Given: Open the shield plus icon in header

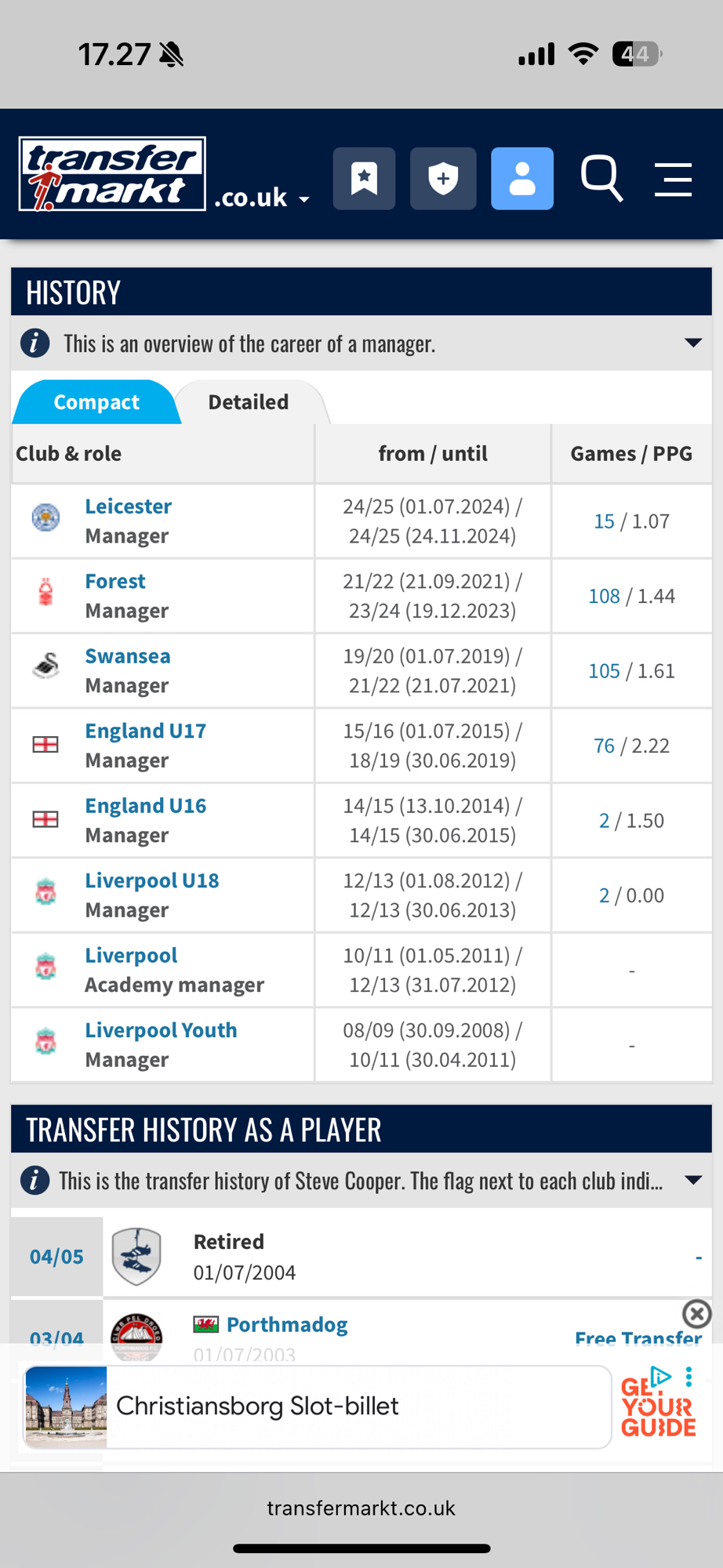Looking at the screenshot, I should click(443, 179).
